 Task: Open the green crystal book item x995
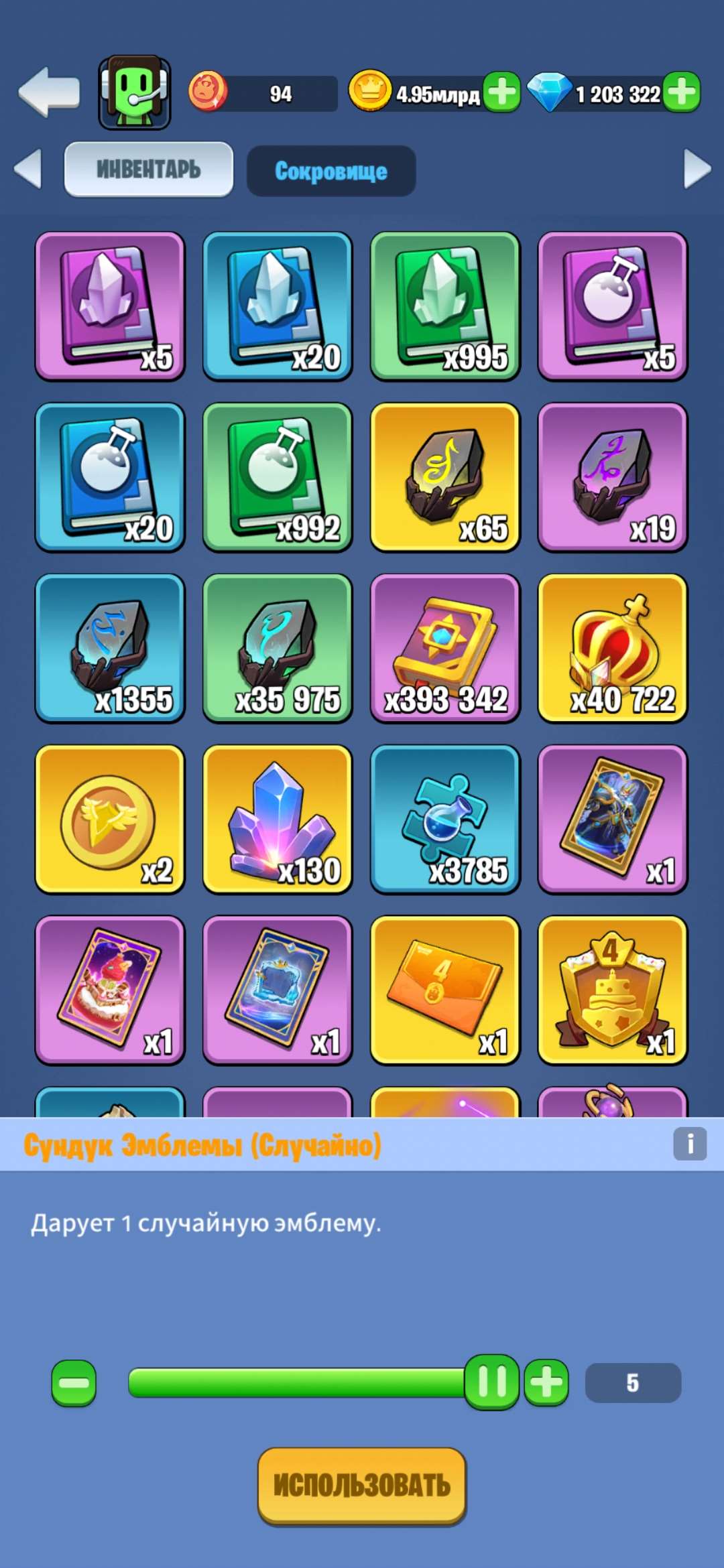click(x=446, y=305)
